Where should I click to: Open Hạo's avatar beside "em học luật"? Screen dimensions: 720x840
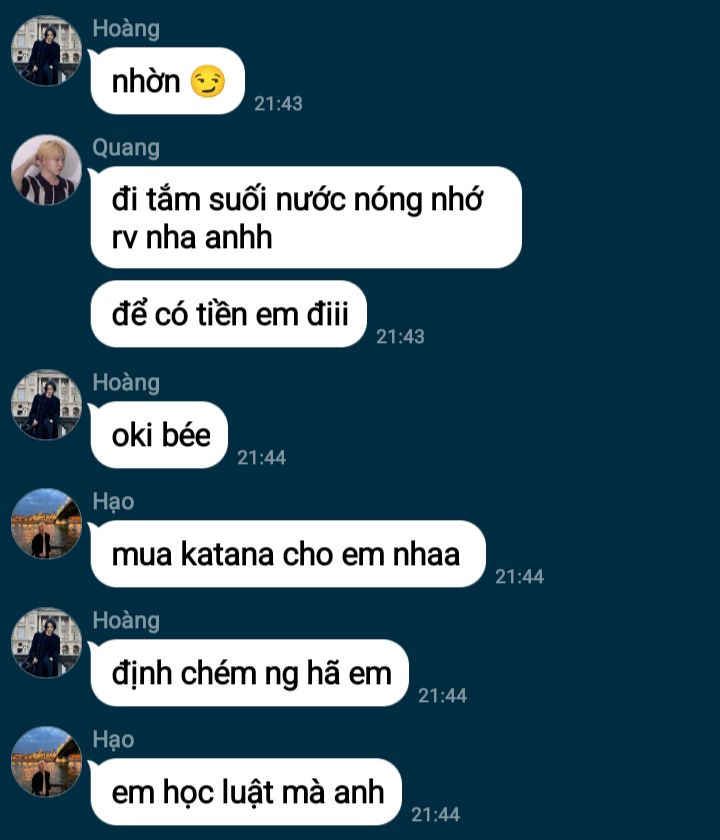tap(46, 762)
